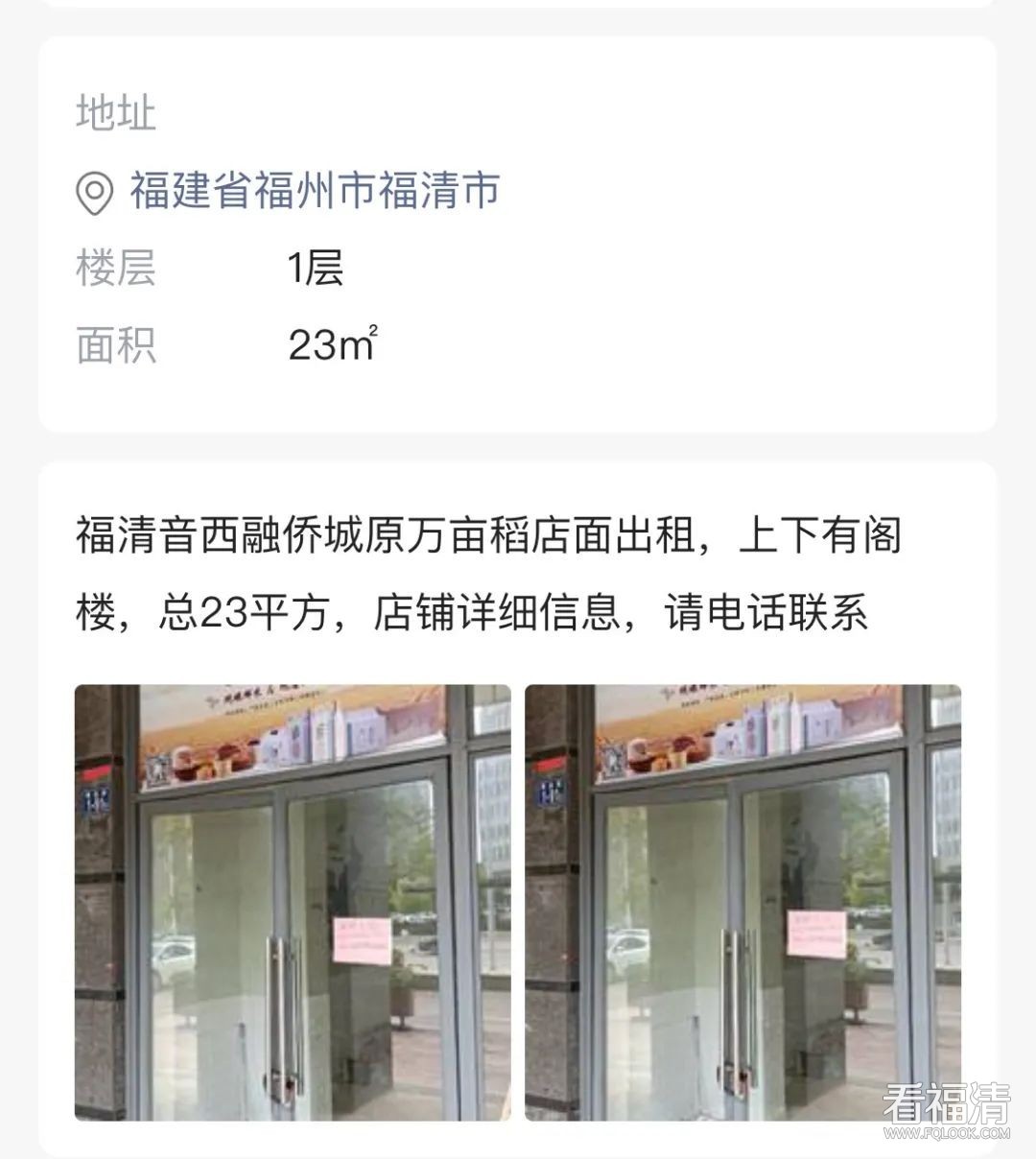Viewport: 1036px width, 1159px height.
Task: View the first storefront photo
Action: click(x=293, y=902)
